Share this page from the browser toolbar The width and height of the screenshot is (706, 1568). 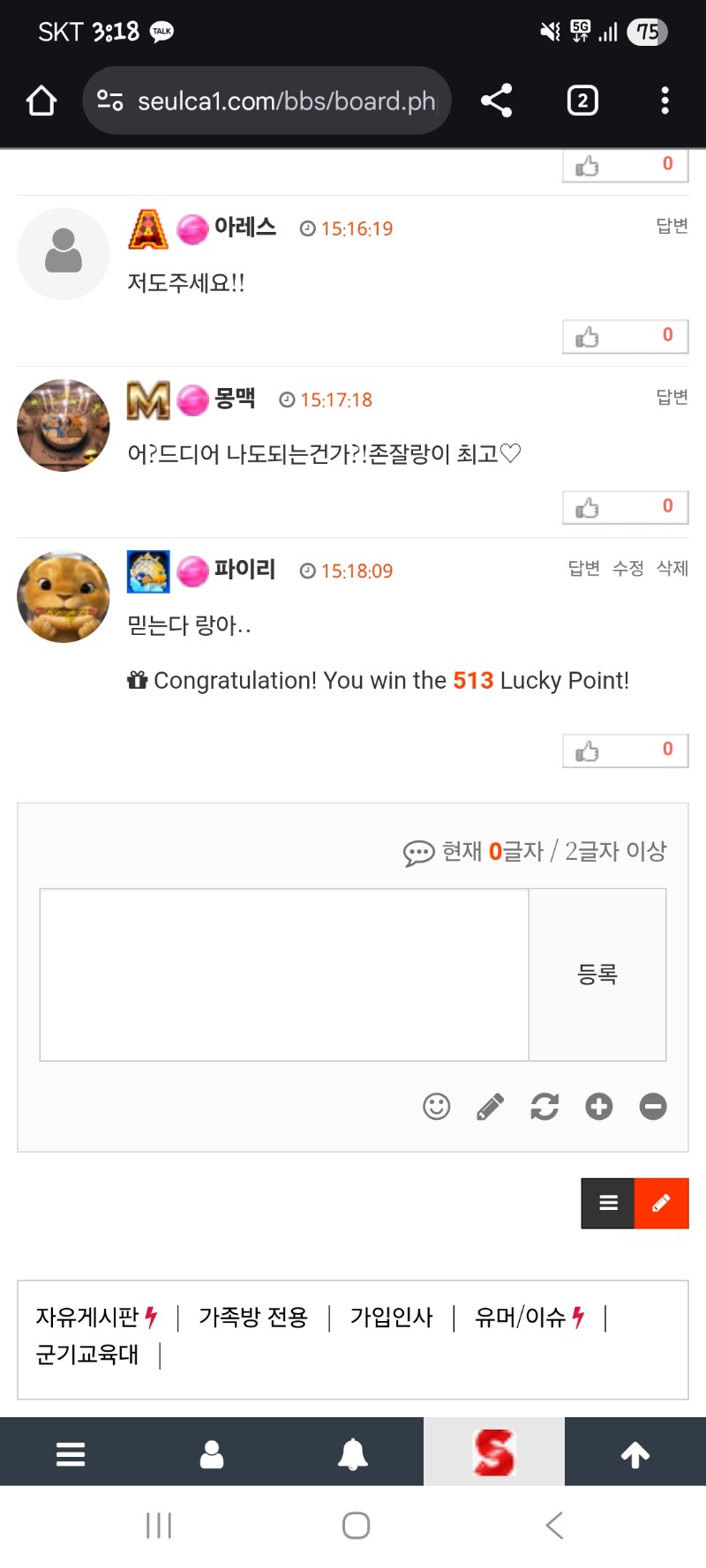pyautogui.click(x=496, y=101)
